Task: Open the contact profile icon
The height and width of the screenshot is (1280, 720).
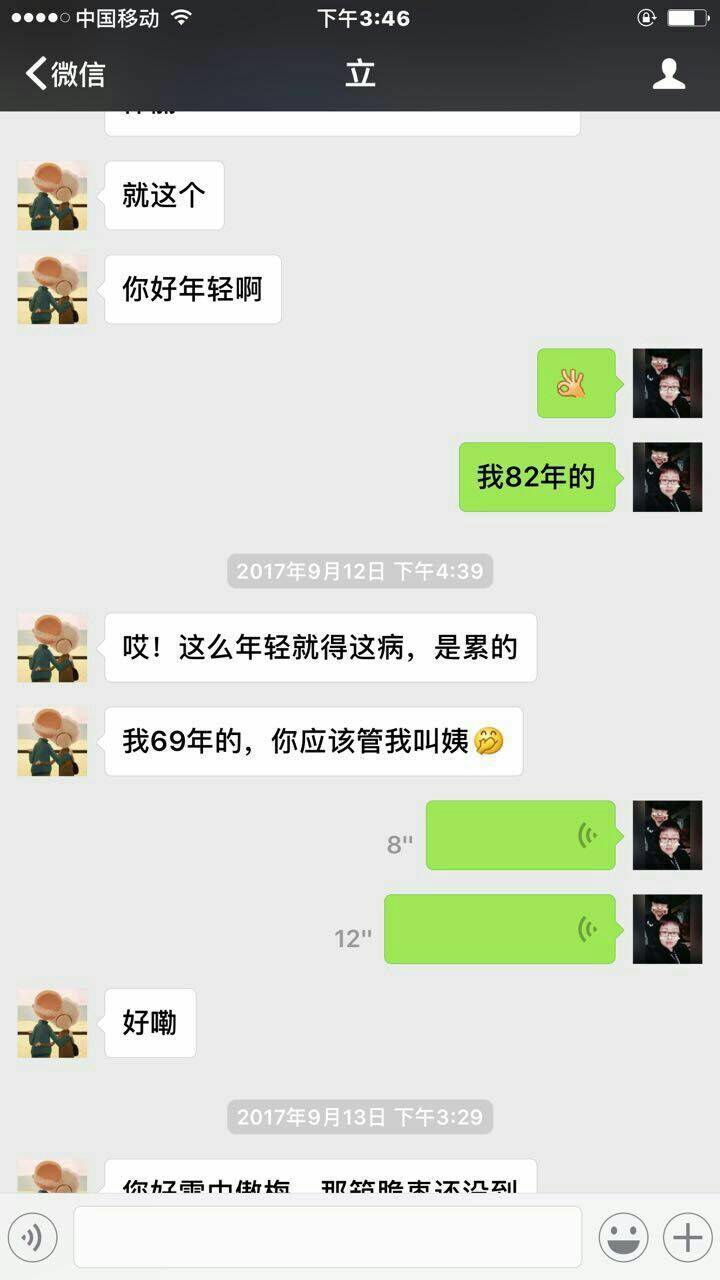Action: (668, 74)
